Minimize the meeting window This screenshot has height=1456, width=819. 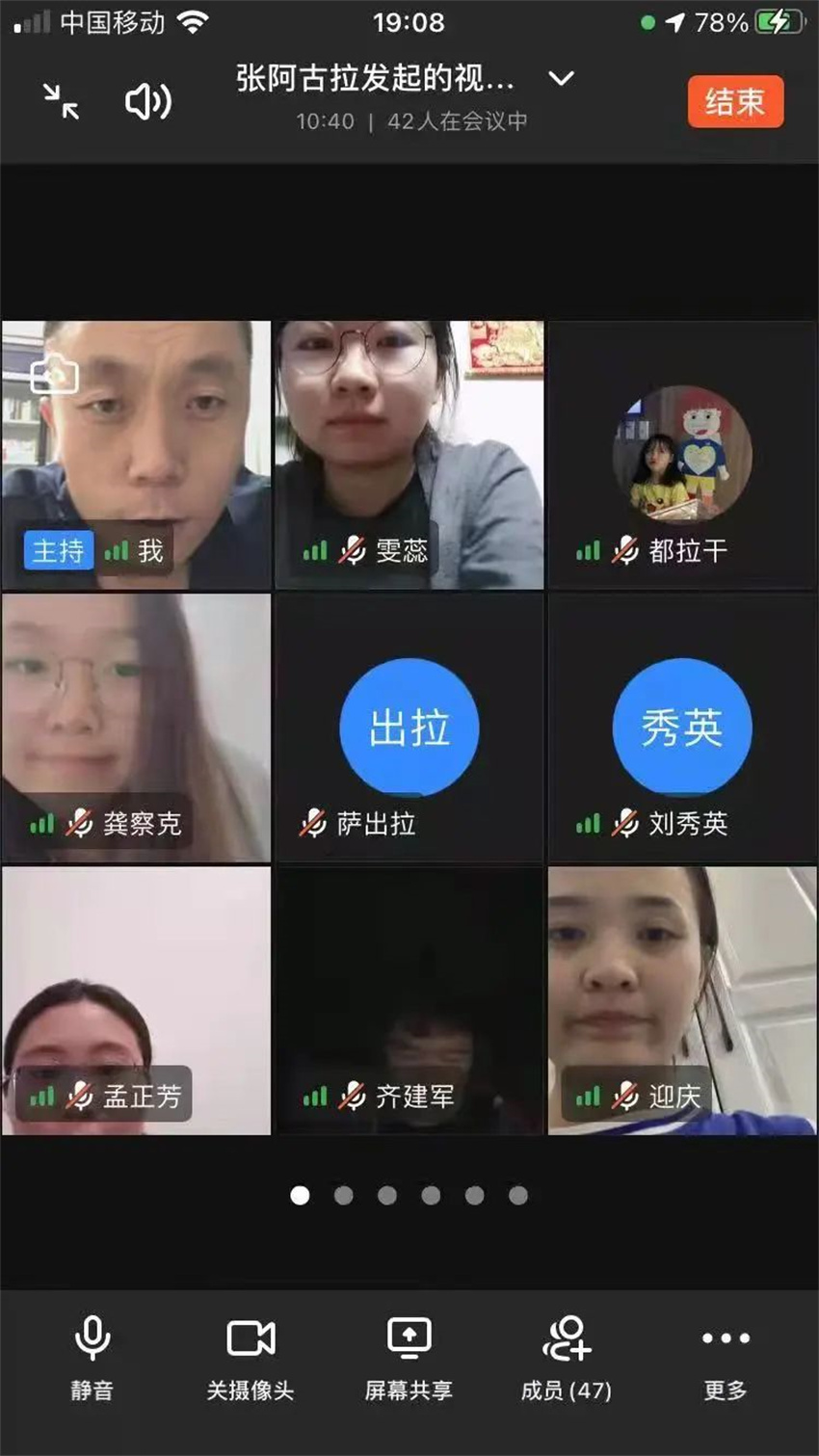pos(61,101)
